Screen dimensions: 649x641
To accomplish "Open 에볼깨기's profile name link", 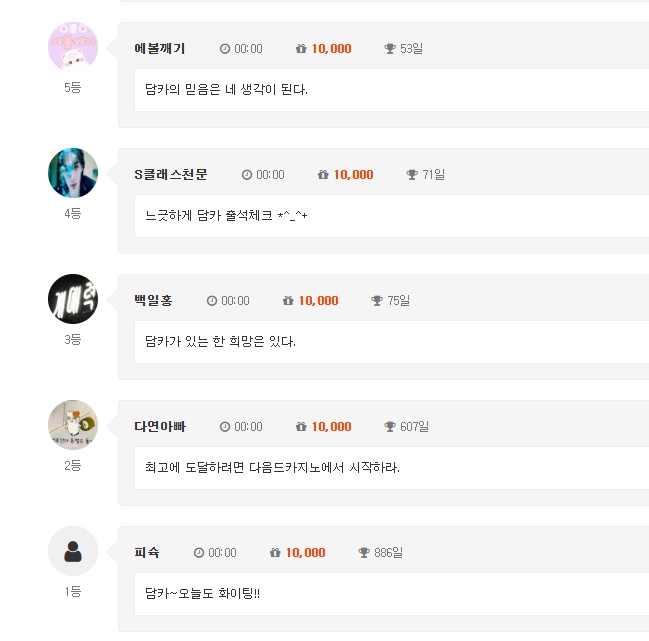I will point(159,48).
